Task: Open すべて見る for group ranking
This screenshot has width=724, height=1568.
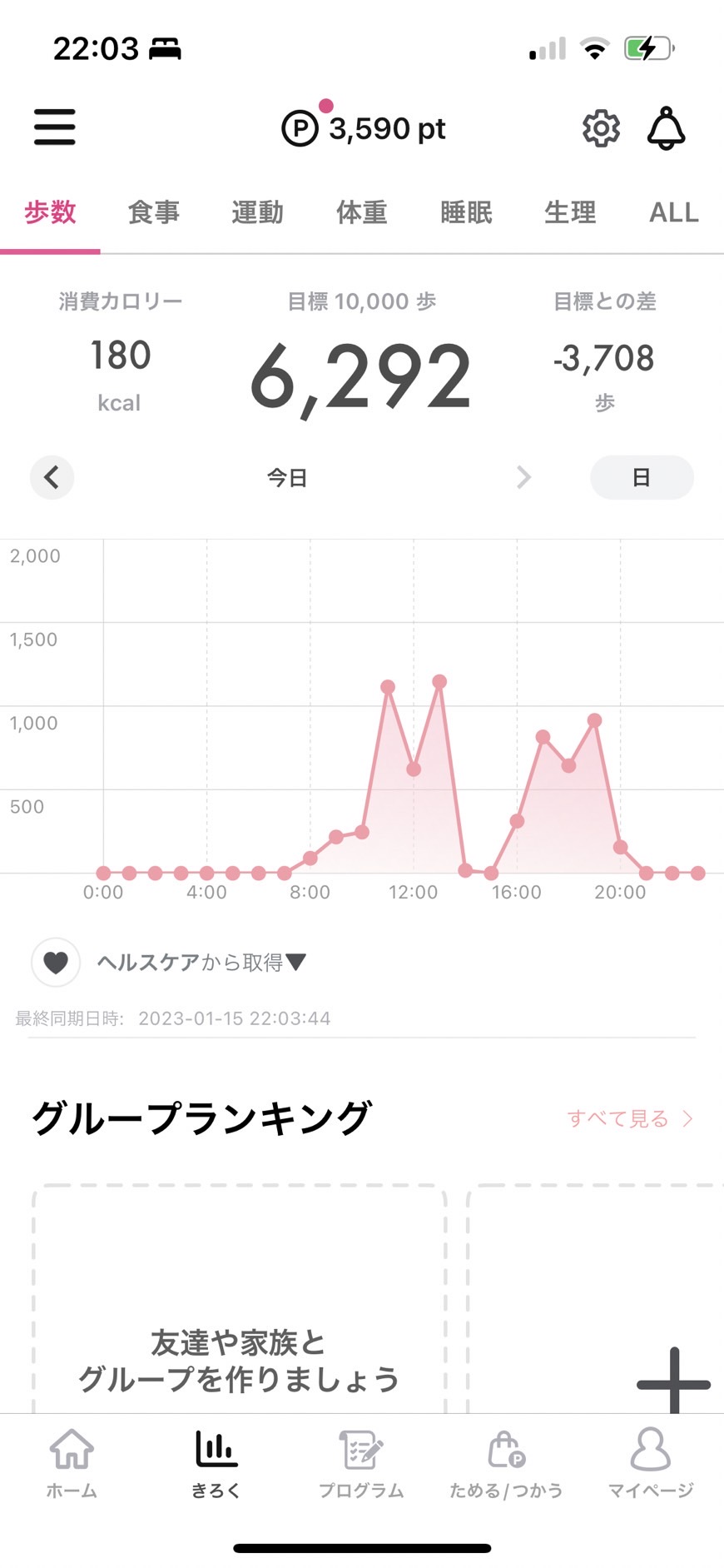Action: point(630,1118)
